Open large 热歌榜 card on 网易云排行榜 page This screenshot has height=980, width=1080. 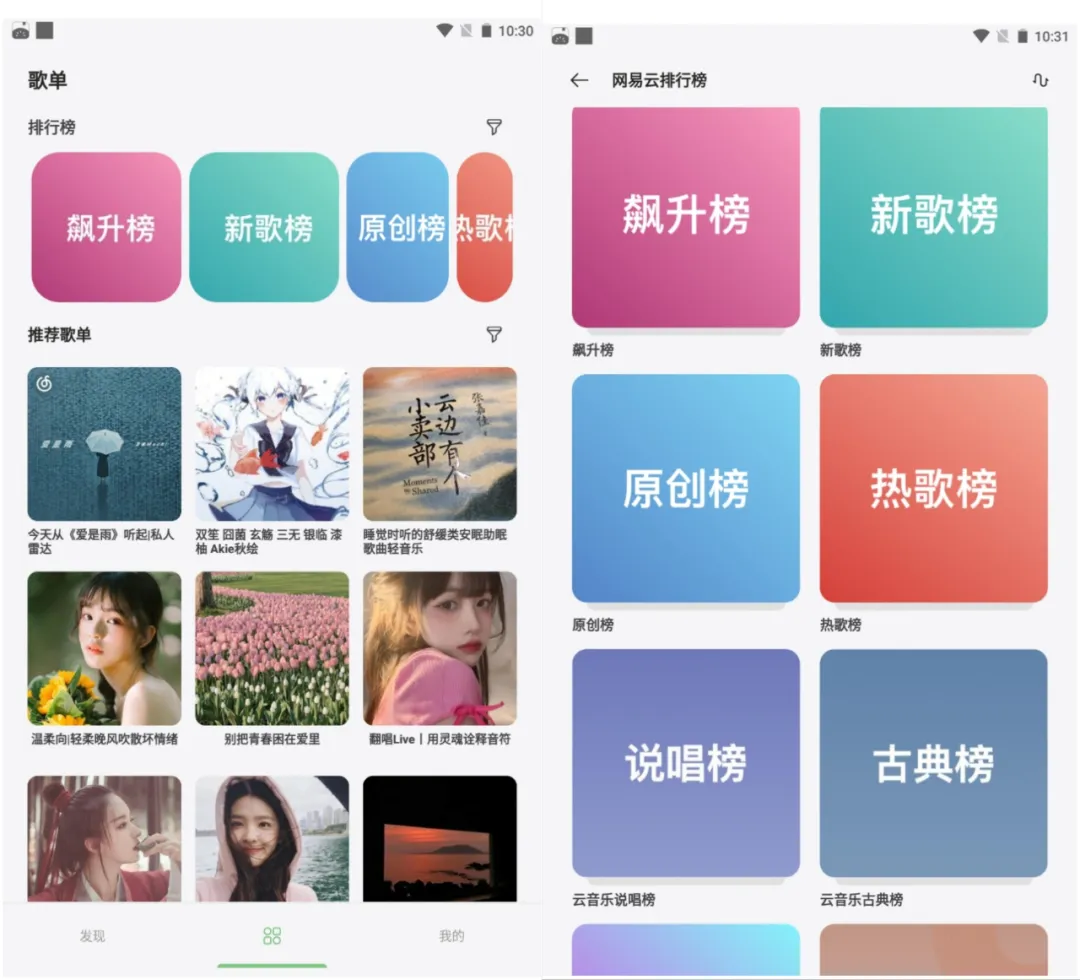click(x=933, y=488)
